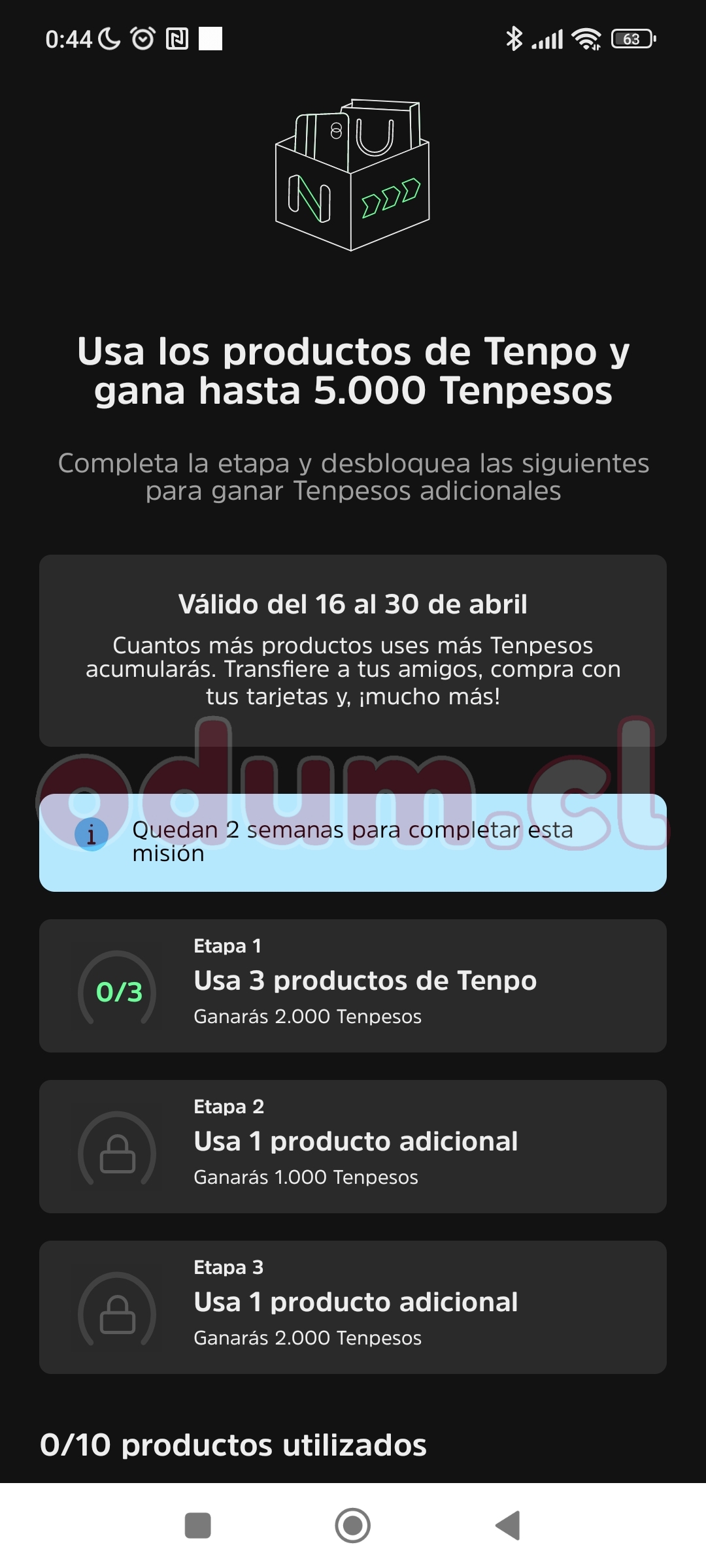Open recent apps overview
Viewport: 706px width, 1568px height.
[198, 1526]
